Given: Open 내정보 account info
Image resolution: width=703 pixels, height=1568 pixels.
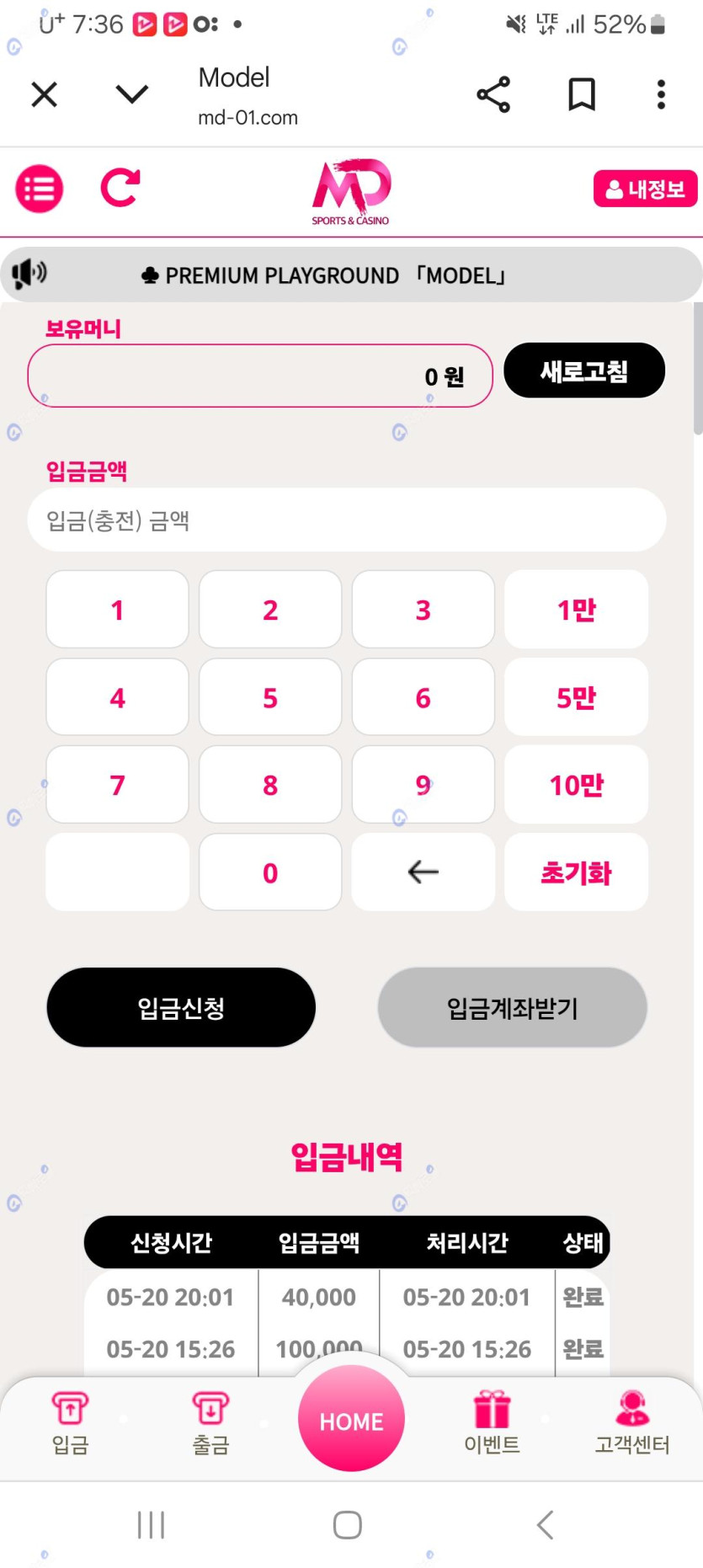Looking at the screenshot, I should [645, 189].
